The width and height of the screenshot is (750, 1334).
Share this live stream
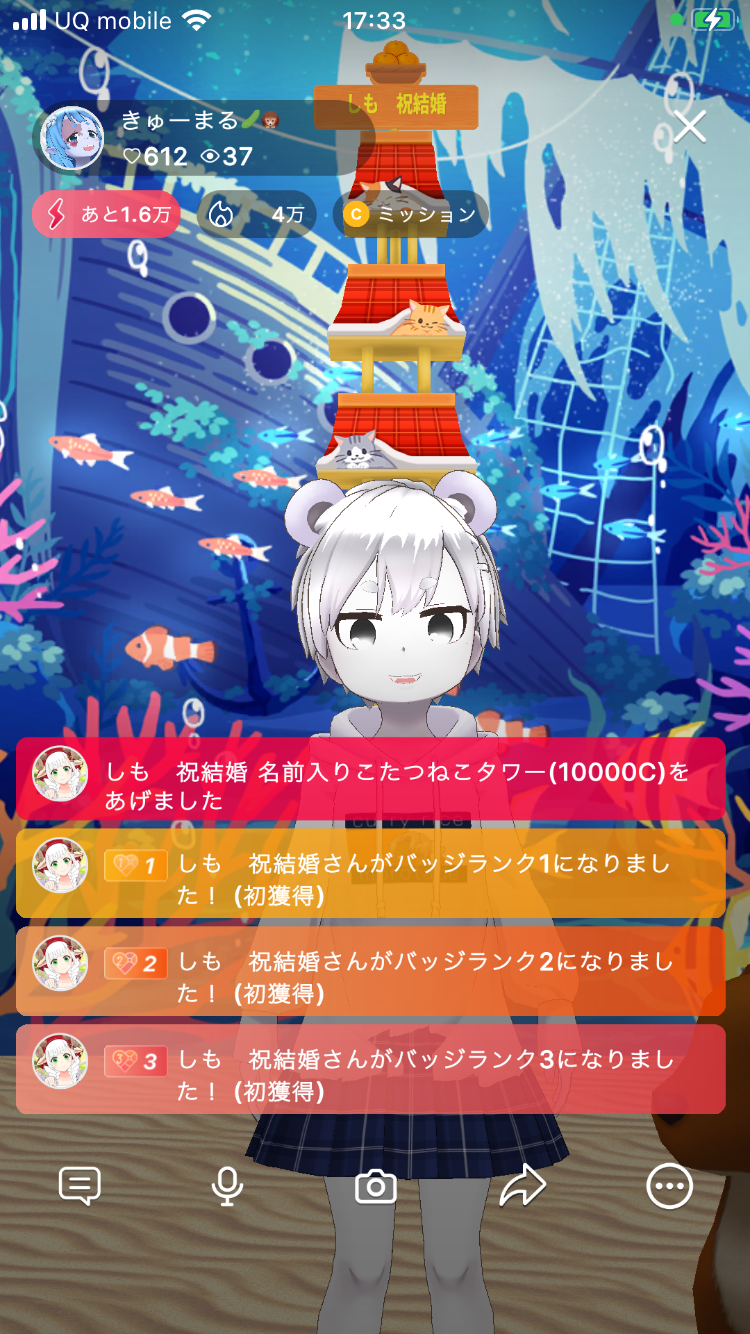[522, 1186]
